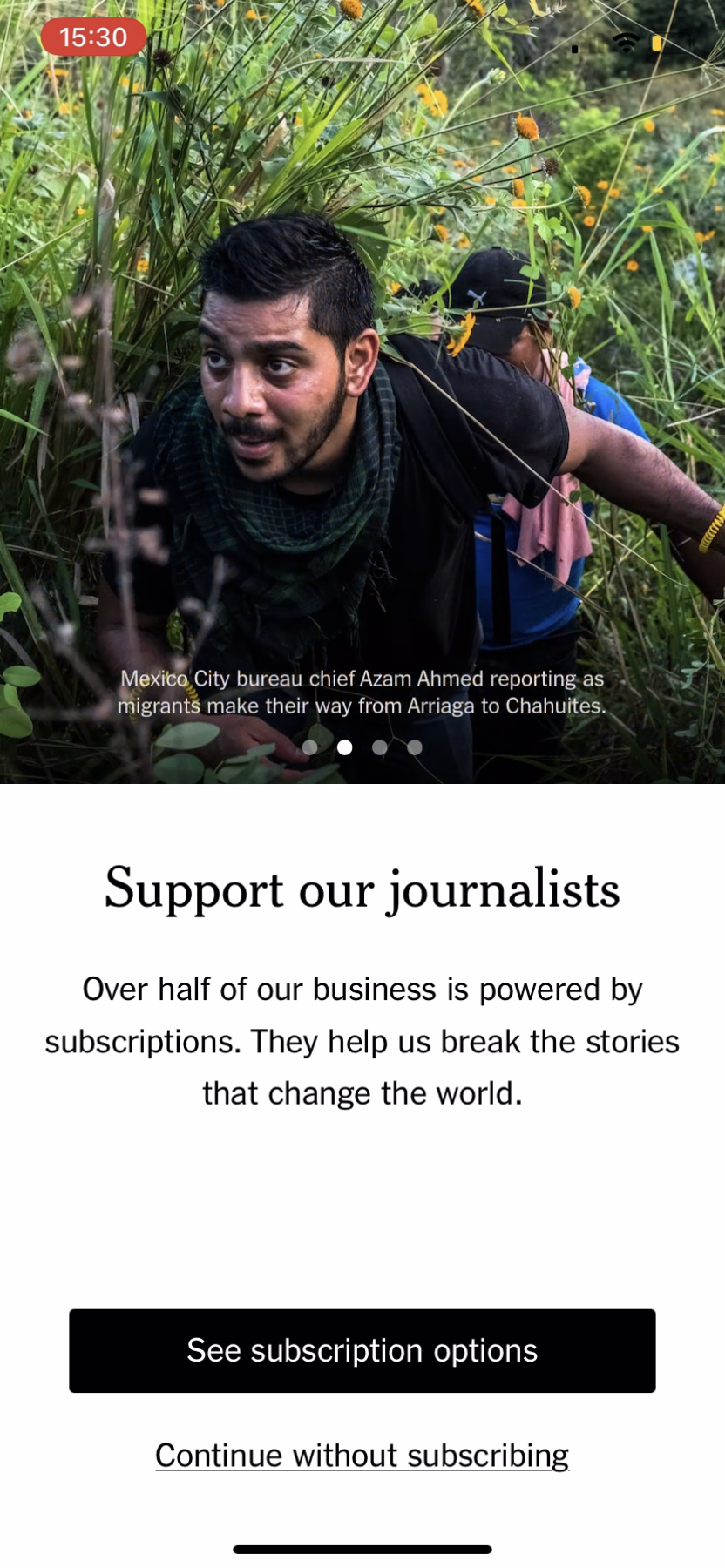Tap the subscriptions description paragraph
This screenshot has height=1568, width=725.
[x=362, y=1041]
